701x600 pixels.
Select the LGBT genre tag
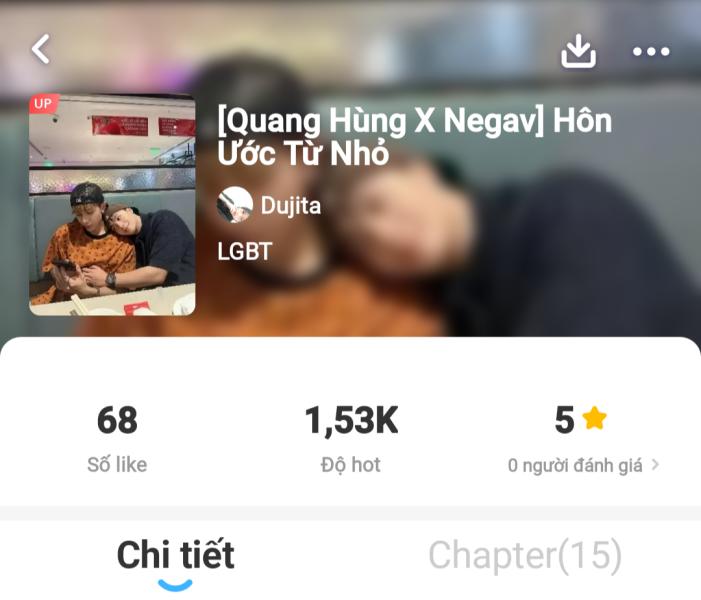click(x=244, y=251)
